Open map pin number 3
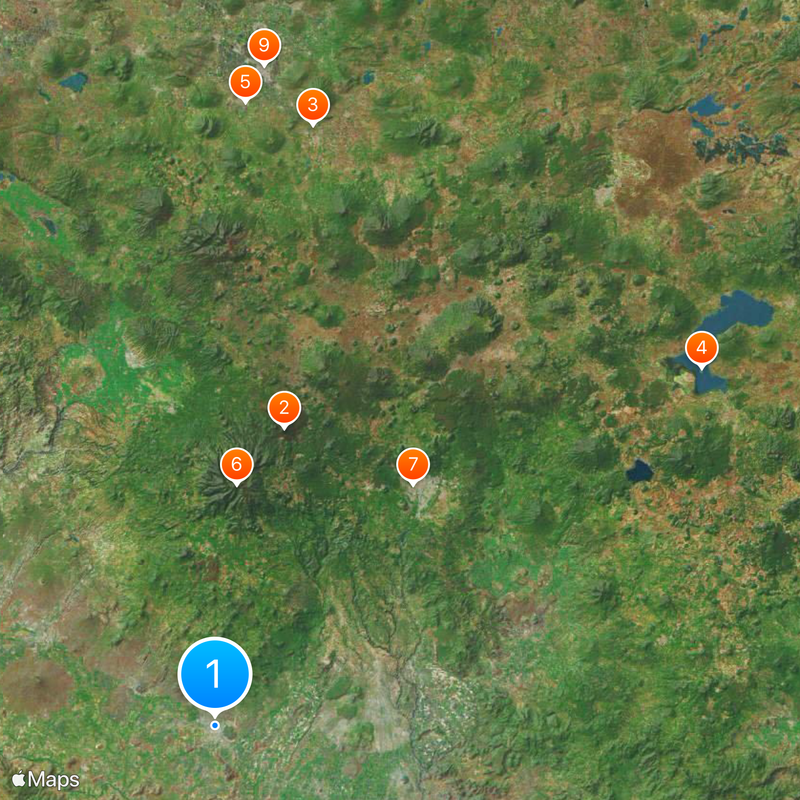 pyautogui.click(x=313, y=104)
